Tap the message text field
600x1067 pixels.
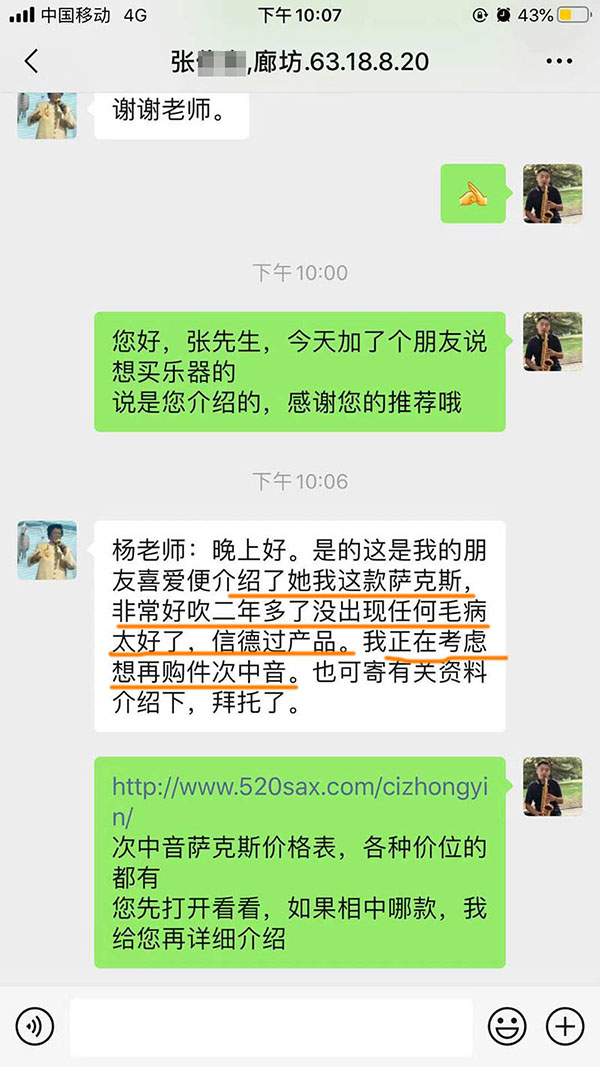click(270, 1025)
